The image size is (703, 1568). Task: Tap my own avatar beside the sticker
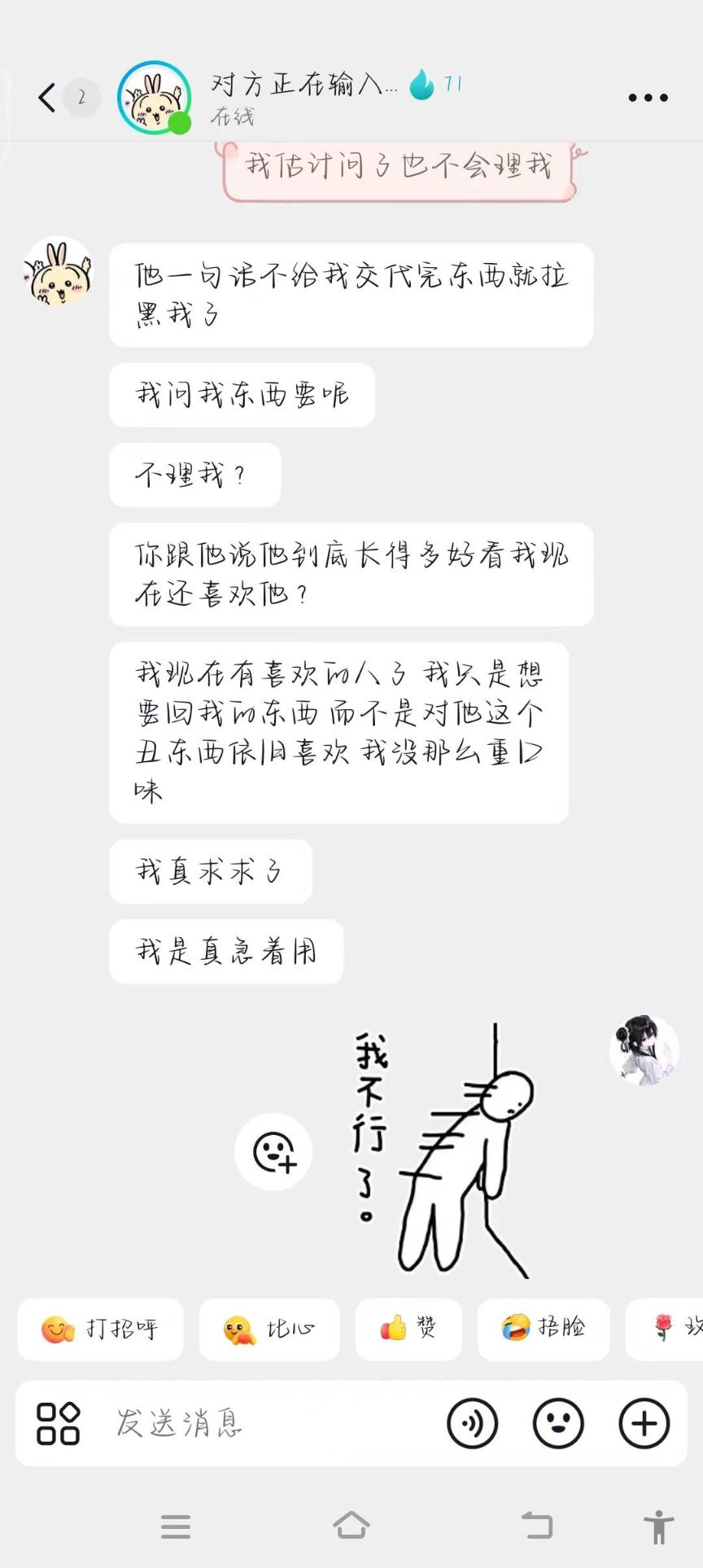point(644,1050)
